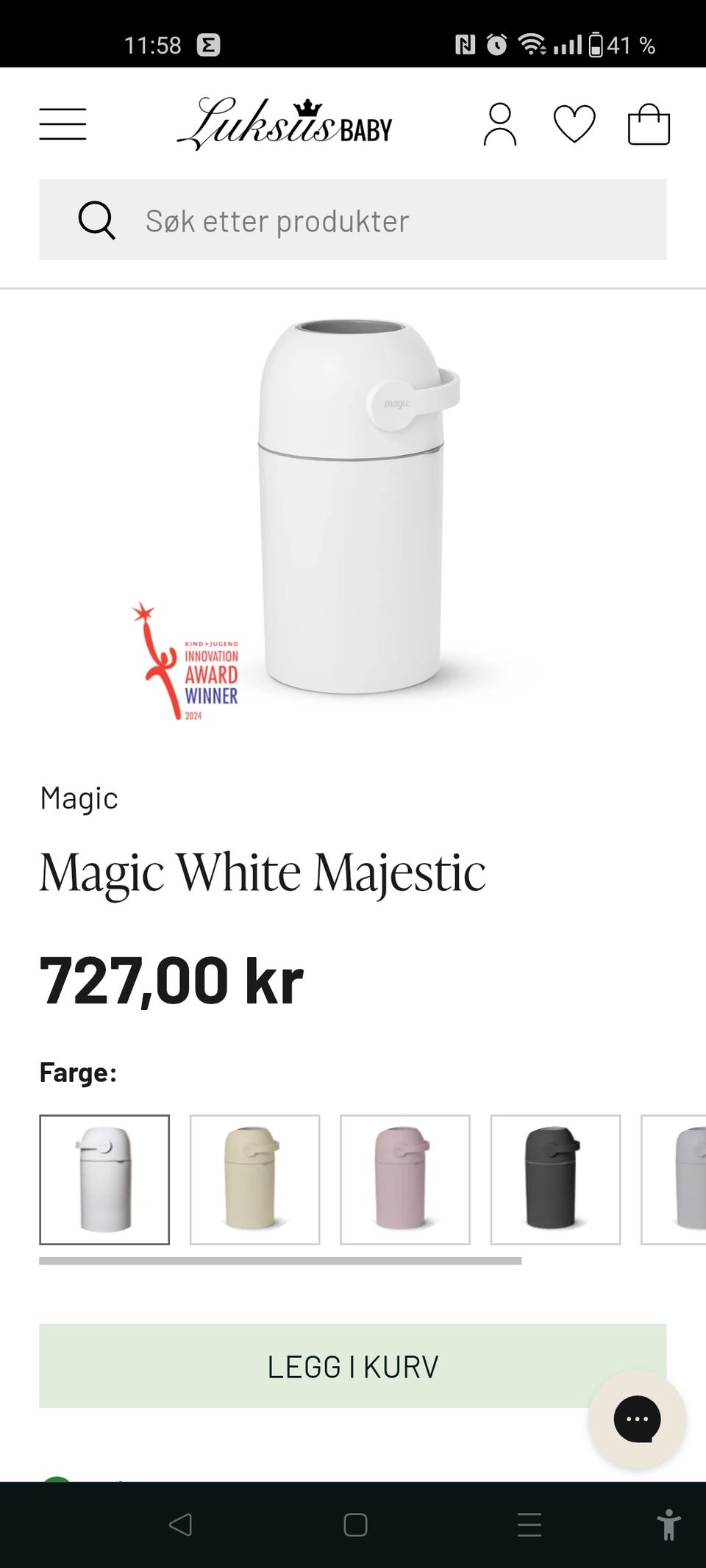The height and width of the screenshot is (1568, 706).
Task: Select the beige color variant
Action: click(254, 1180)
